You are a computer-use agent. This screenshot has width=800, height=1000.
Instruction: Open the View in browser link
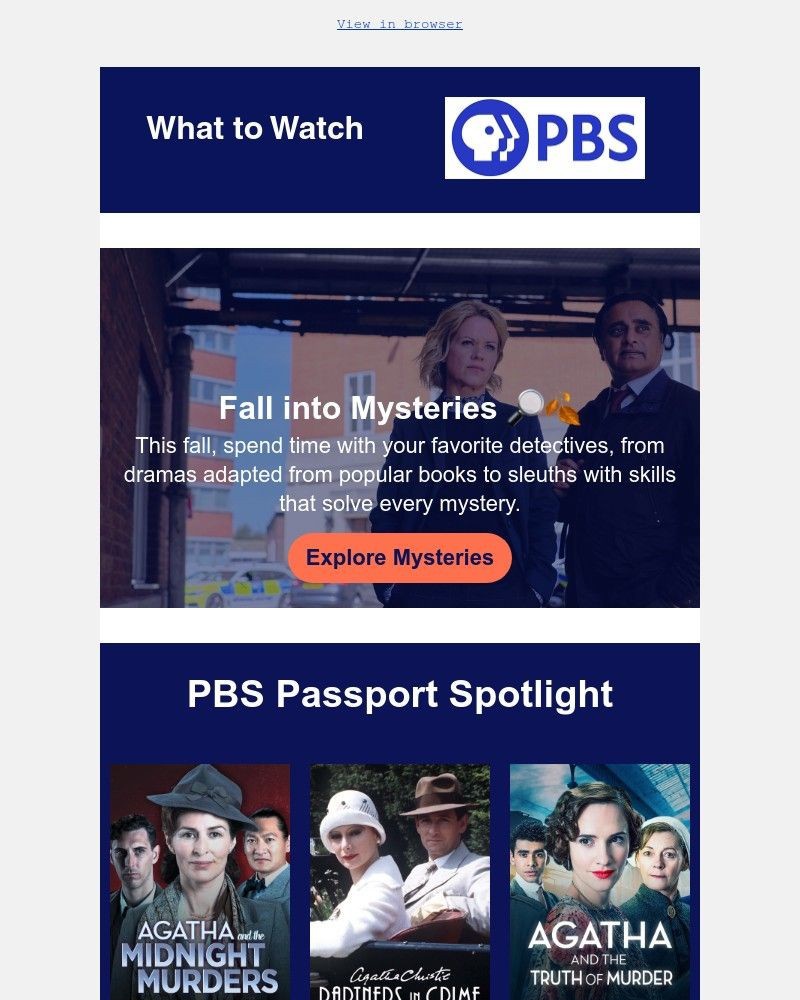[x=399, y=24]
